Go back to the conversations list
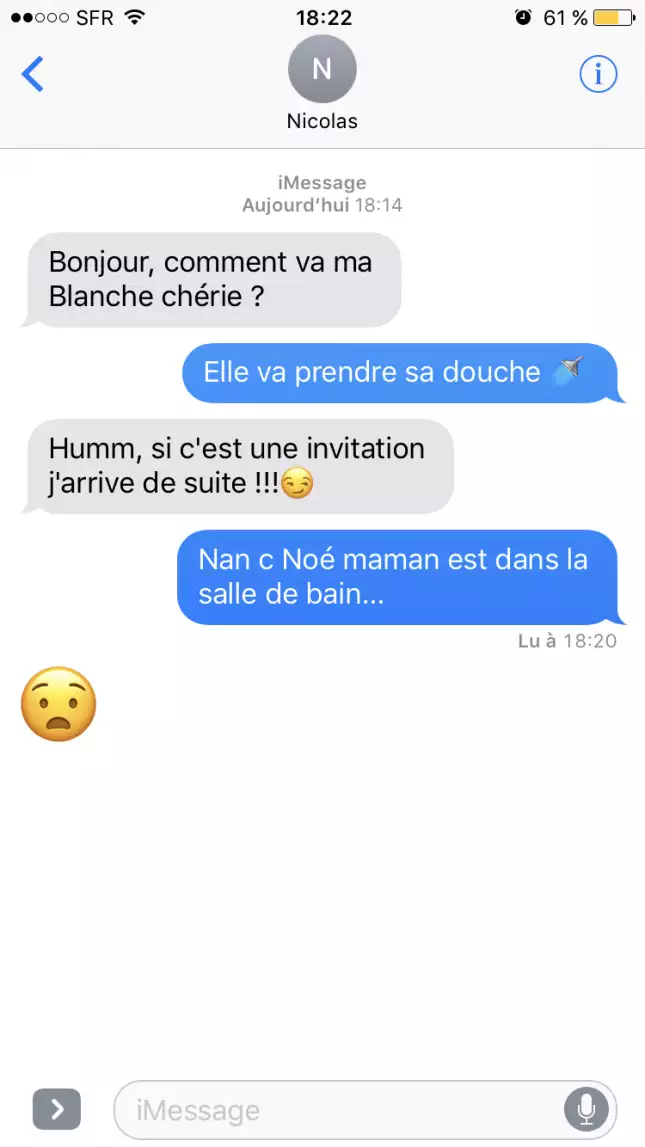This screenshot has width=645, height=1147. click(x=33, y=74)
